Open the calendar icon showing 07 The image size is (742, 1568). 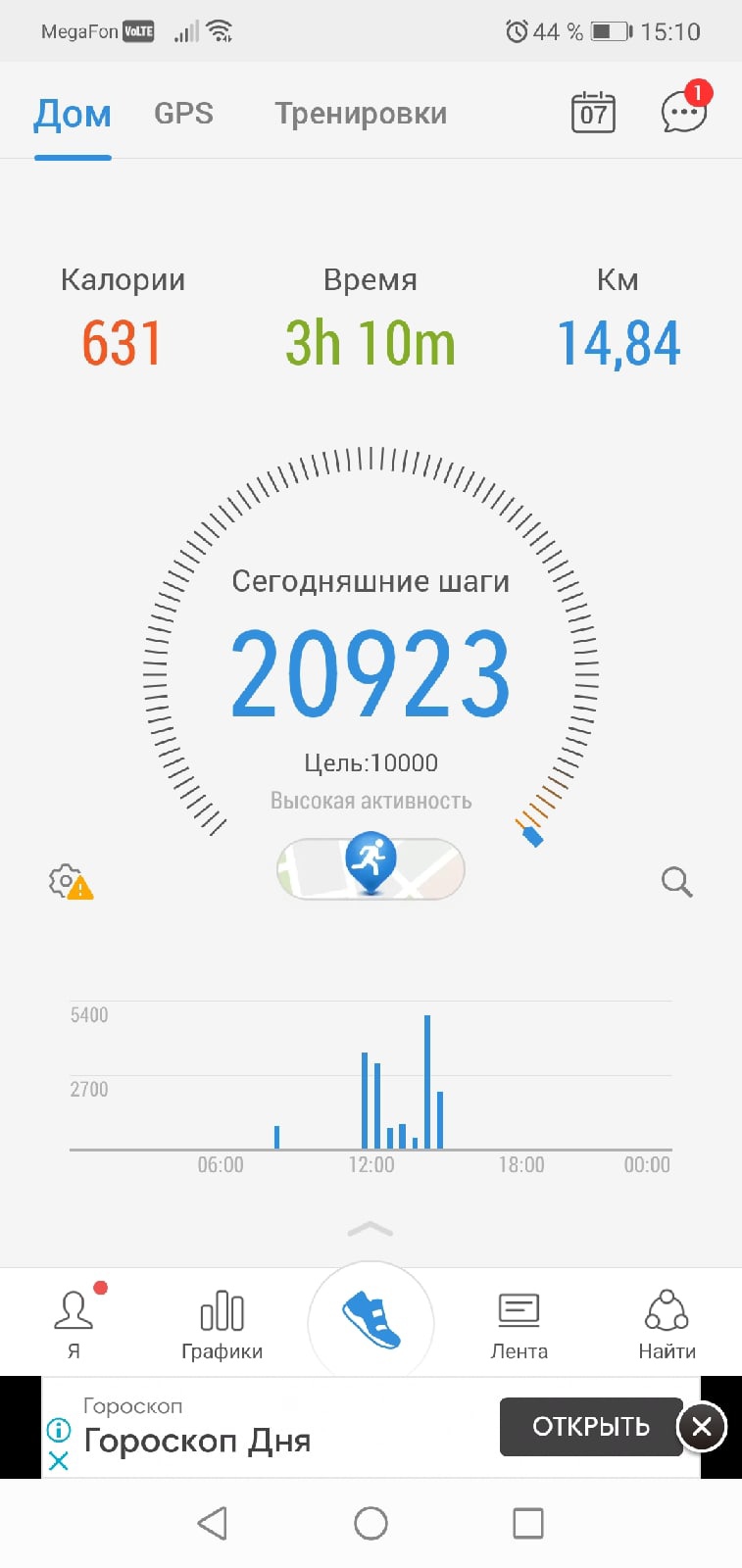593,113
